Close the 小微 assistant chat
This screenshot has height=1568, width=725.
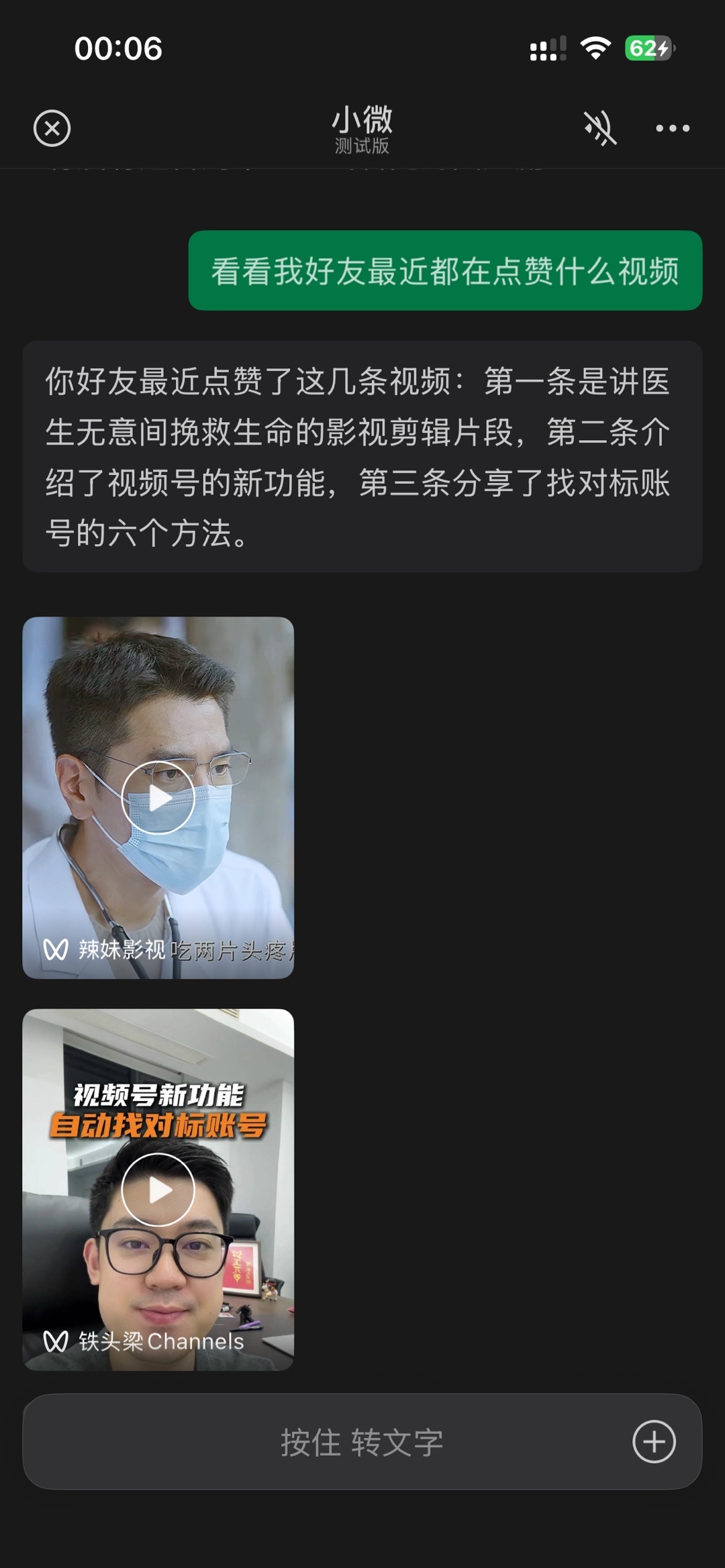[x=52, y=128]
